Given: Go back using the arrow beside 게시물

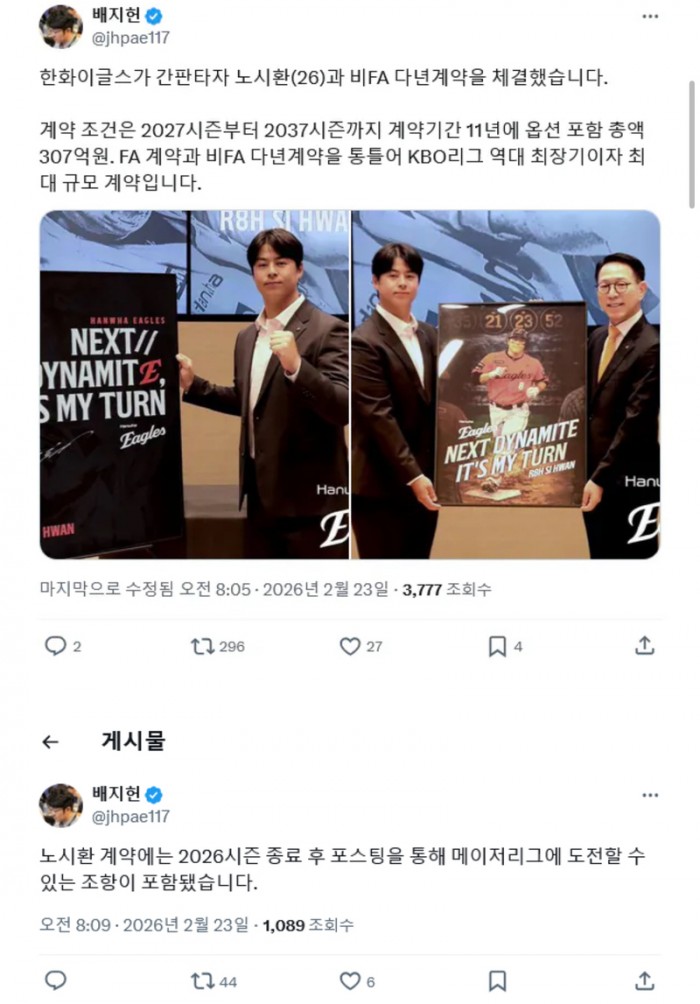Looking at the screenshot, I should point(50,742).
